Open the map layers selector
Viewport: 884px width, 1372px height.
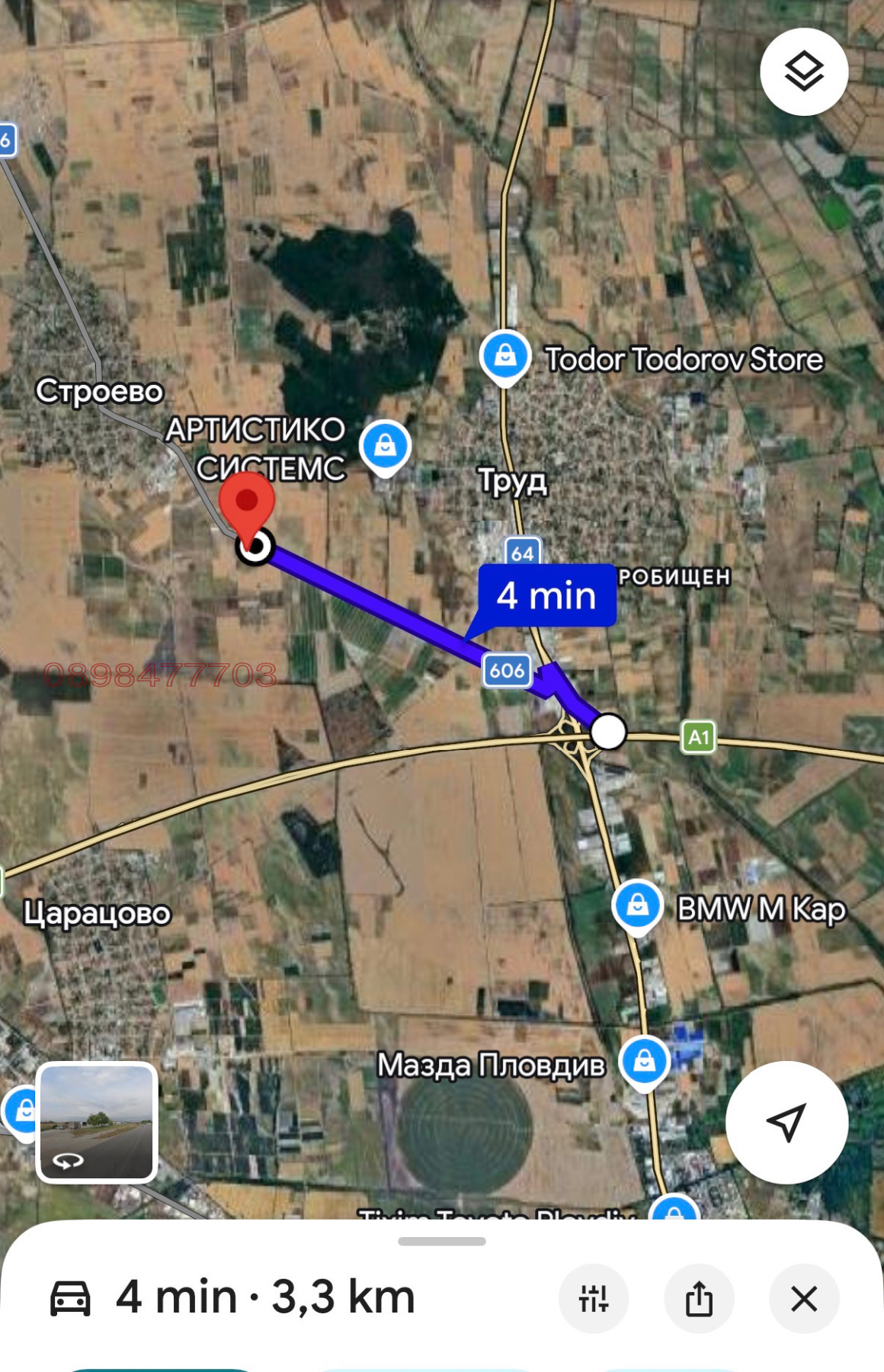[x=806, y=71]
